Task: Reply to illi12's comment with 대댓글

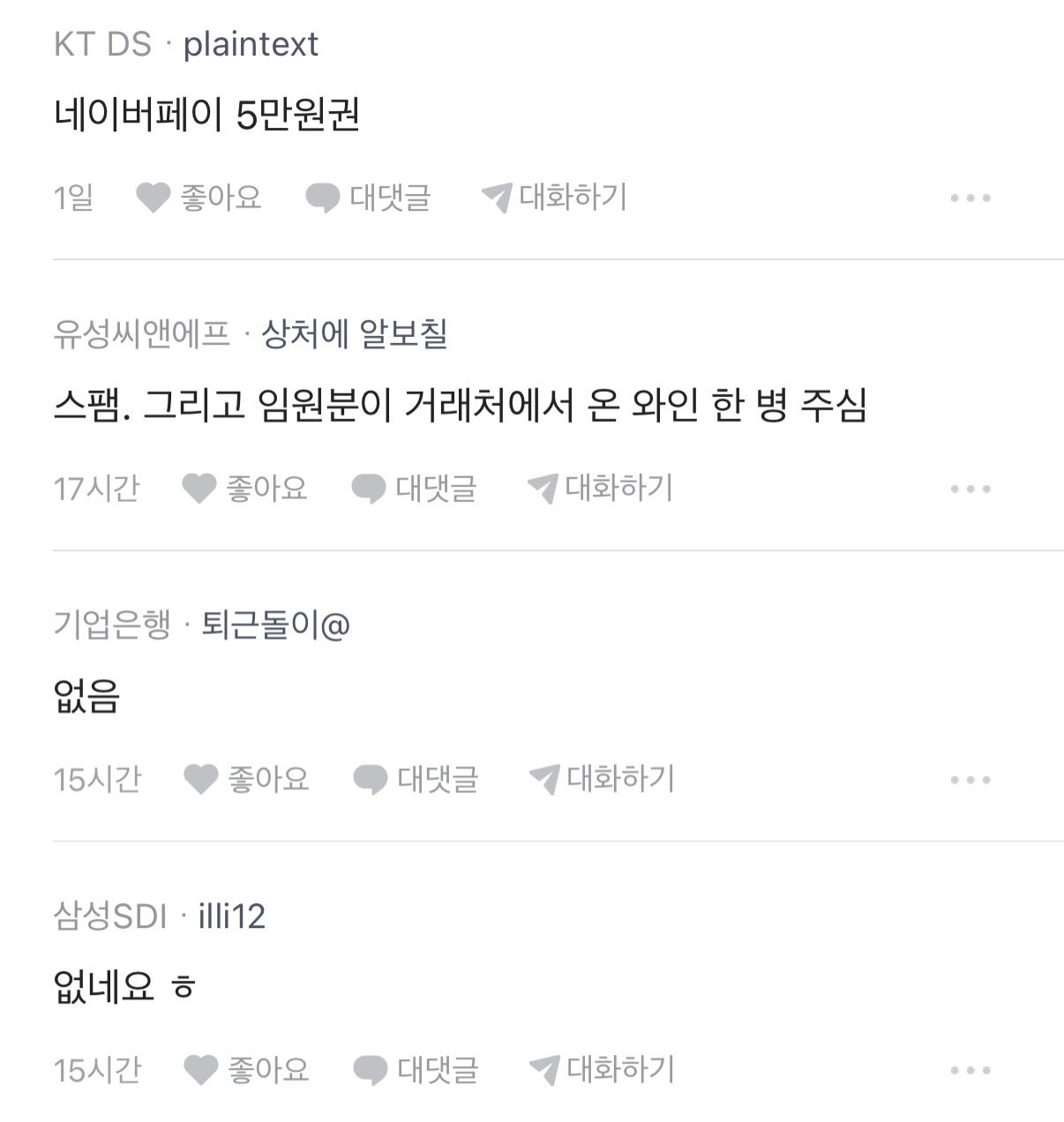Action: (416, 1071)
